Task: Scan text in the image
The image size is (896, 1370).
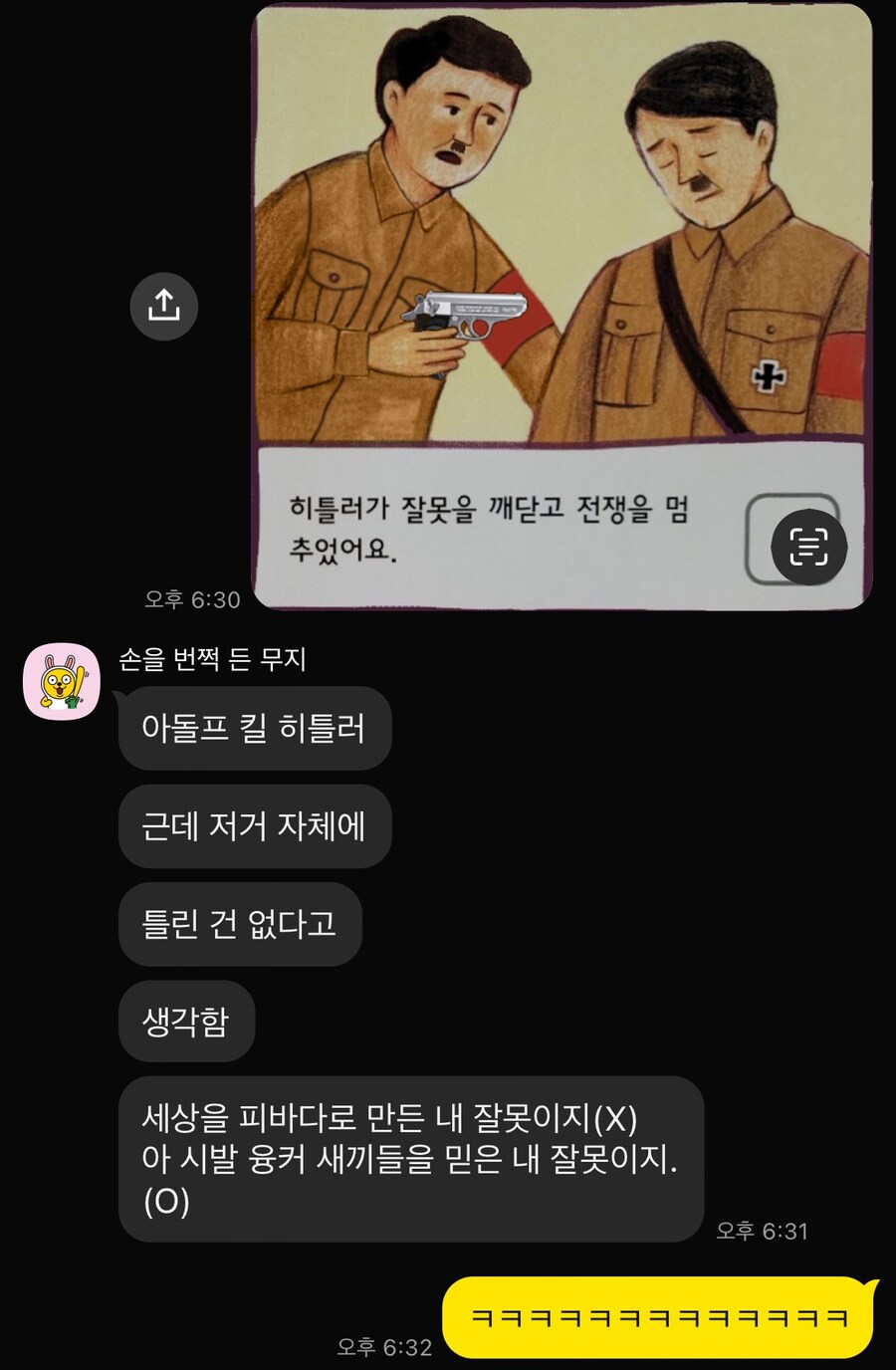Action: [808, 547]
